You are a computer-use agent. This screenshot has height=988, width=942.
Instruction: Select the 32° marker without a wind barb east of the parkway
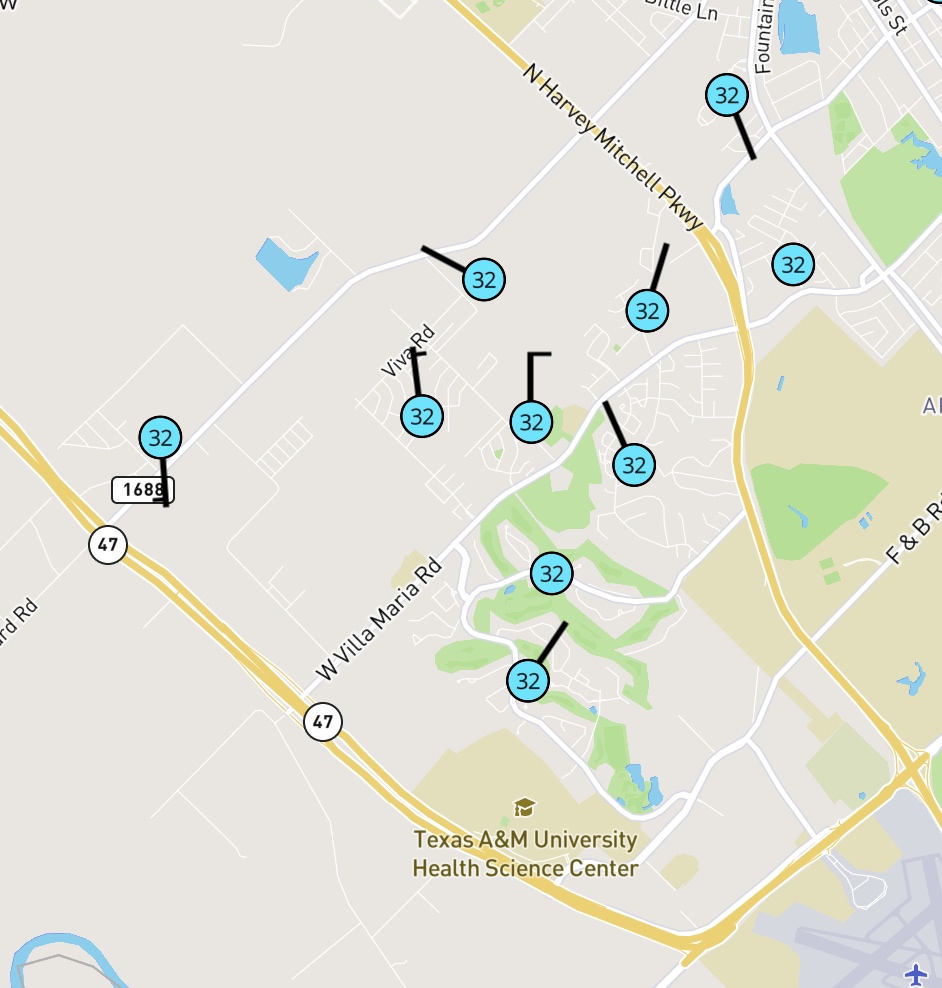pos(793,265)
